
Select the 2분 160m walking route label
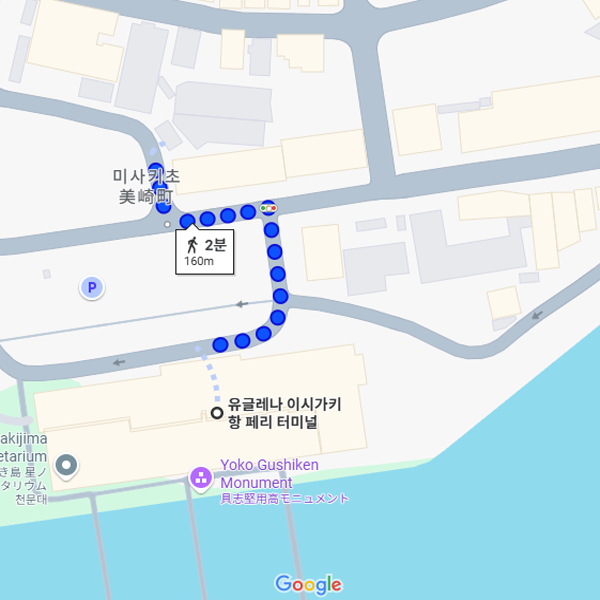pos(204,251)
